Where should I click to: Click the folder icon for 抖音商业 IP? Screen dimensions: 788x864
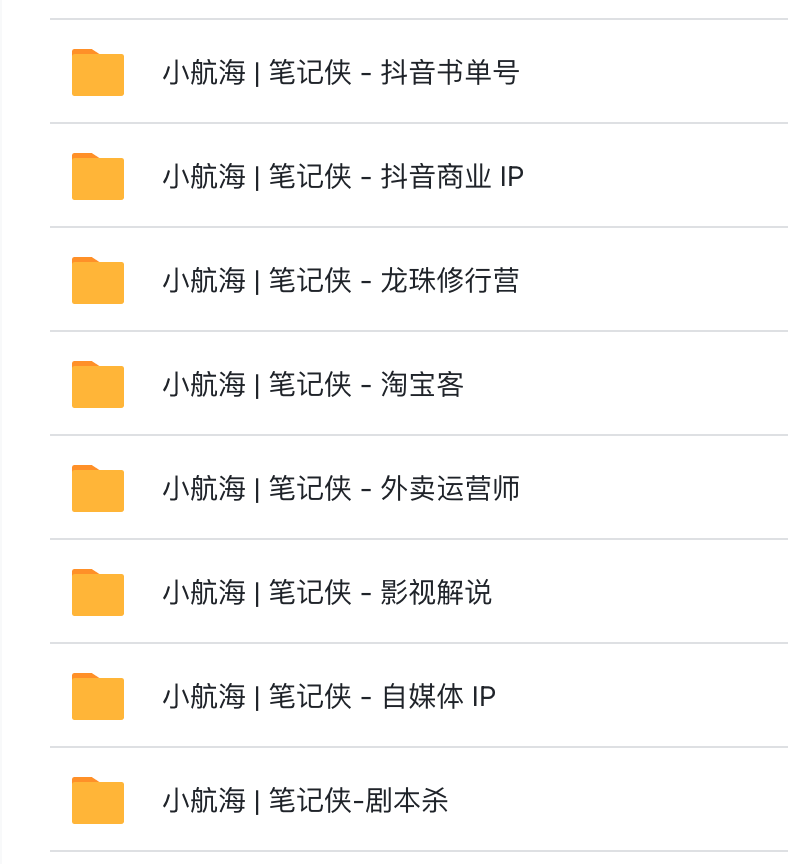click(97, 177)
